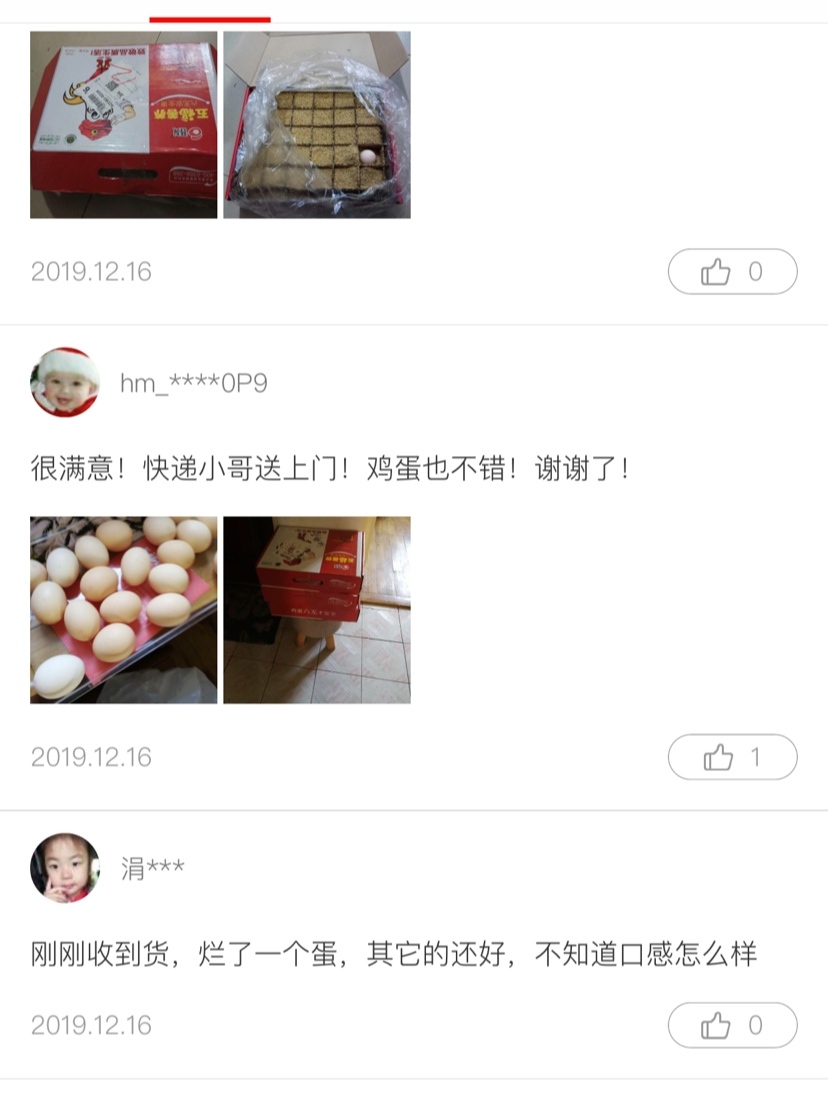Image resolution: width=828 pixels, height=1093 pixels.
Task: Like 涓***'s review about broken egg
Action: (x=732, y=1025)
